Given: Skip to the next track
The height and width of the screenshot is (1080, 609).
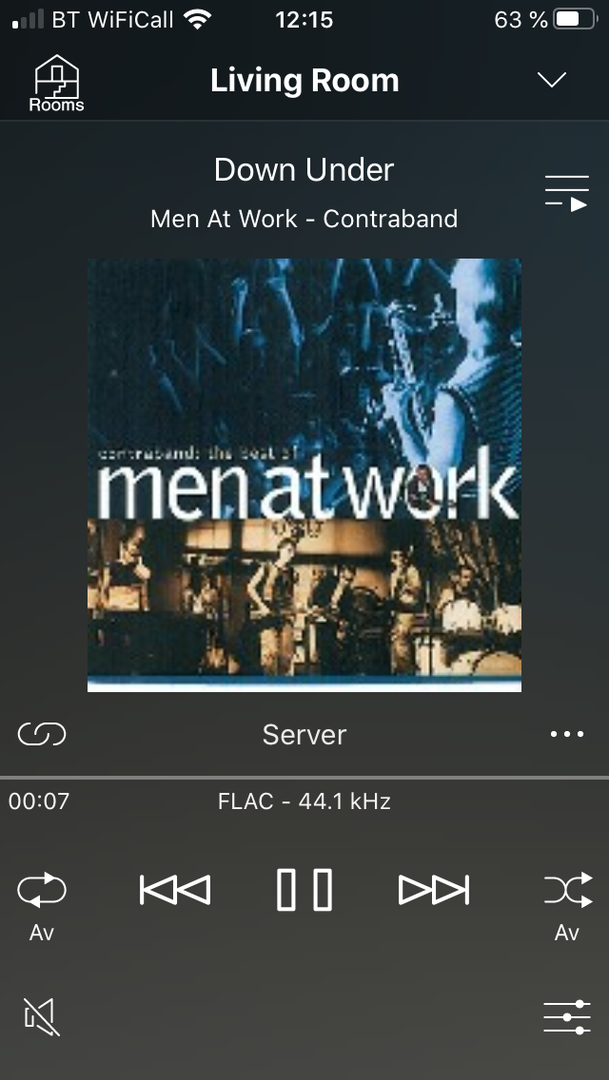Looking at the screenshot, I should pos(434,890).
